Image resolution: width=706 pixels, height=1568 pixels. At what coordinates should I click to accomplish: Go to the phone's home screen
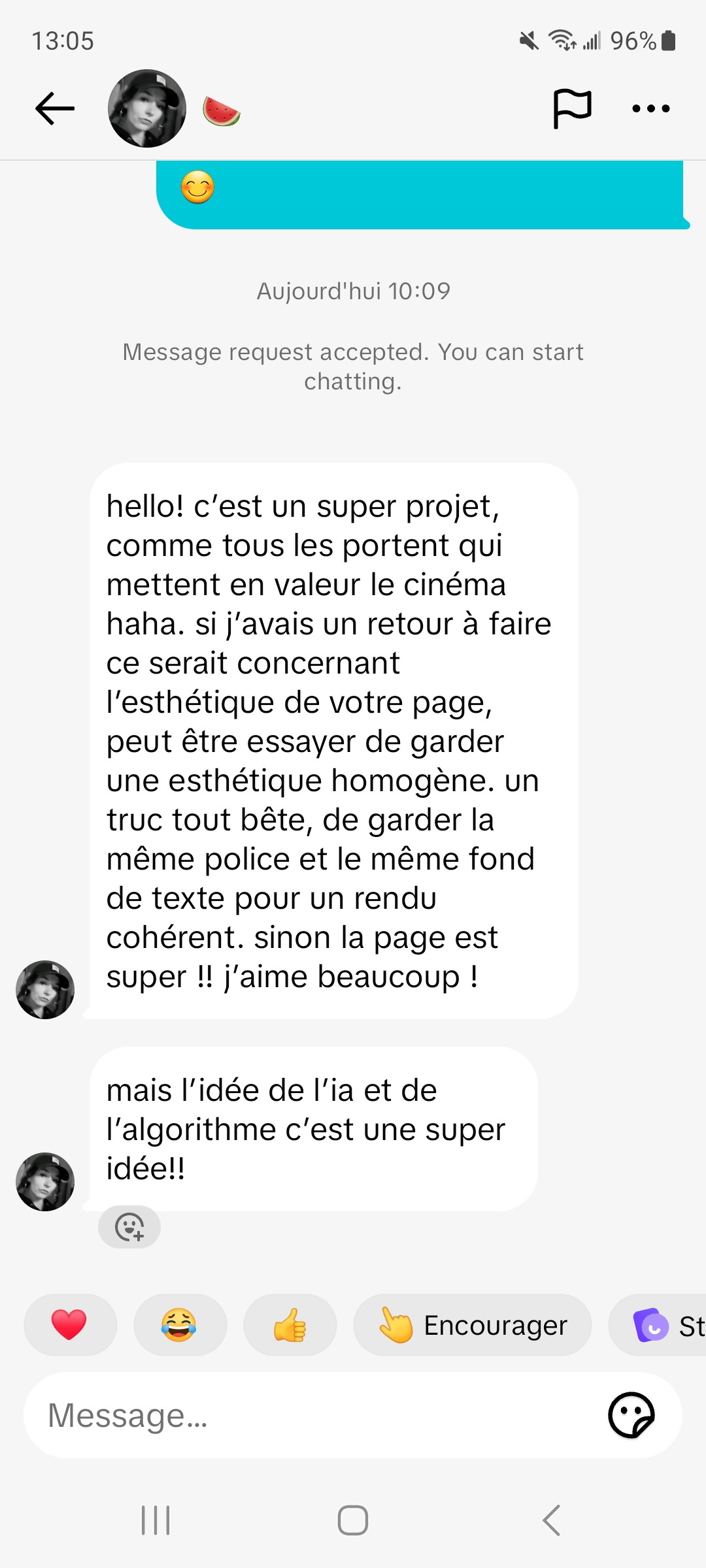[353, 1520]
